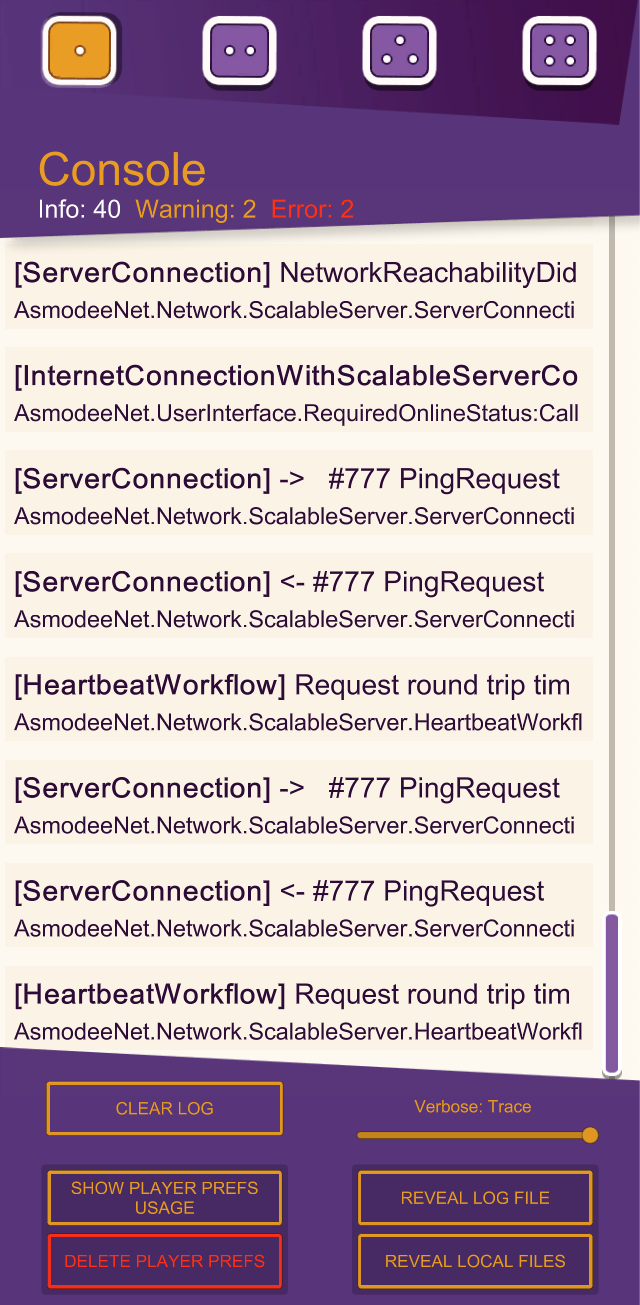This screenshot has height=1305, width=640.
Task: Open the InternetConnectionWithScalableServerCo log entry
Action: coord(298,393)
